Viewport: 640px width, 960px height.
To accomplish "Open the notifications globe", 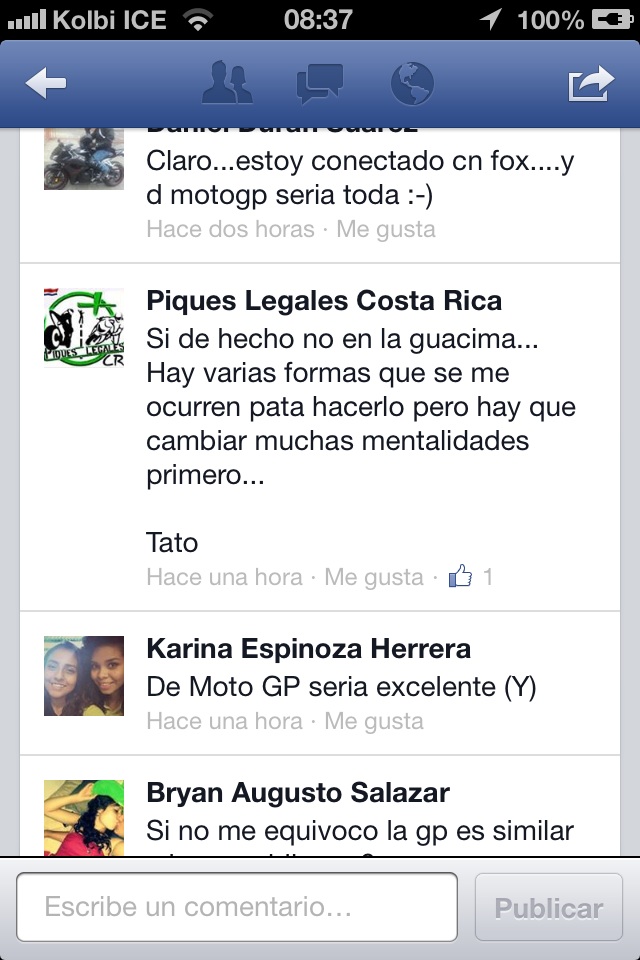I will [412, 84].
